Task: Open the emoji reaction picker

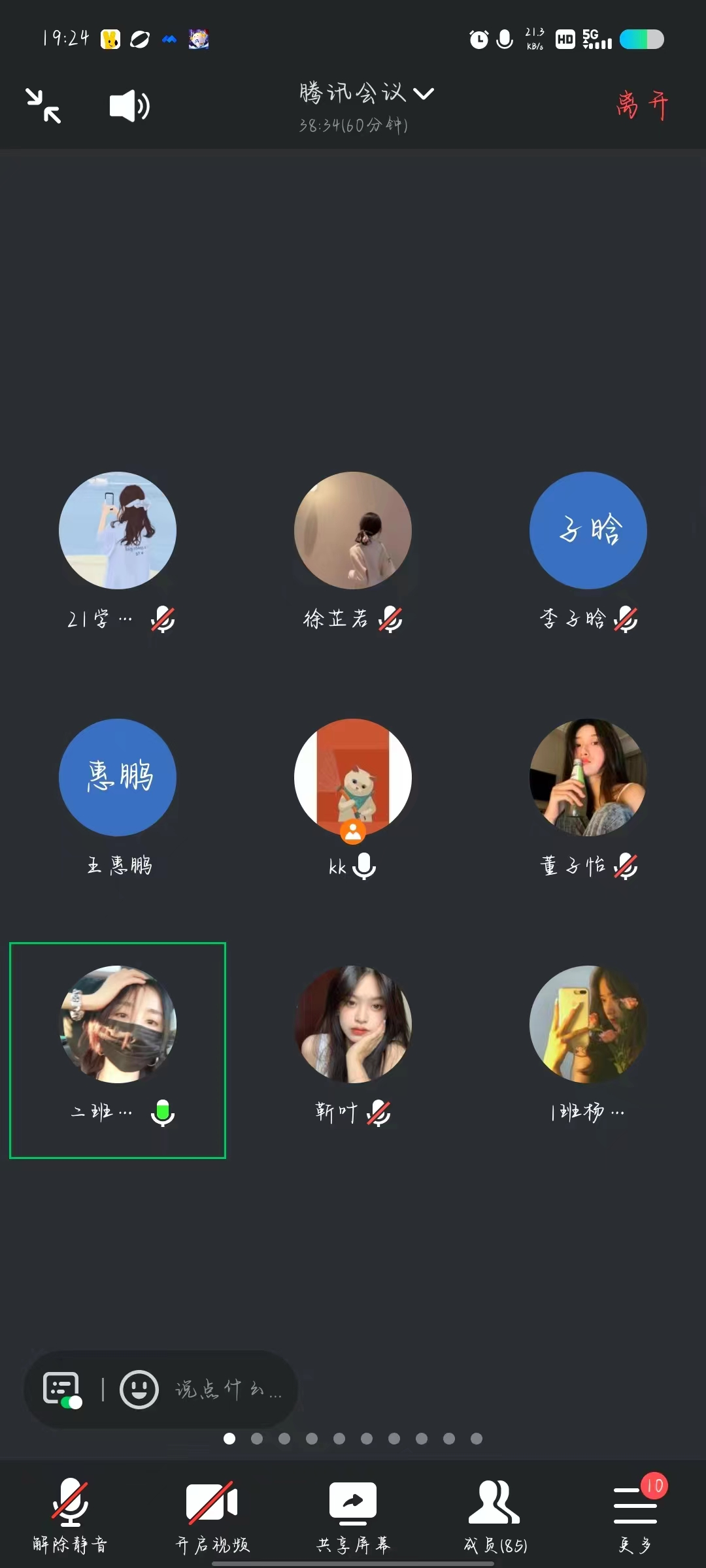Action: [x=139, y=1389]
